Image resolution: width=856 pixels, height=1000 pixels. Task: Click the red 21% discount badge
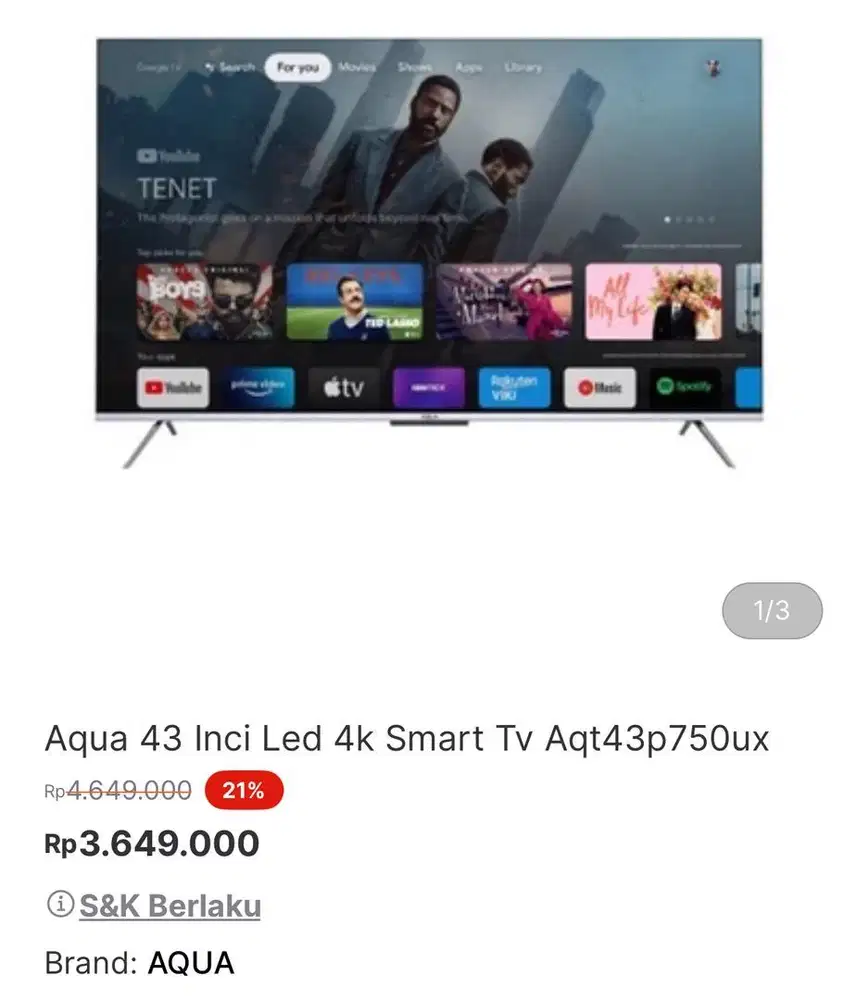tap(243, 791)
